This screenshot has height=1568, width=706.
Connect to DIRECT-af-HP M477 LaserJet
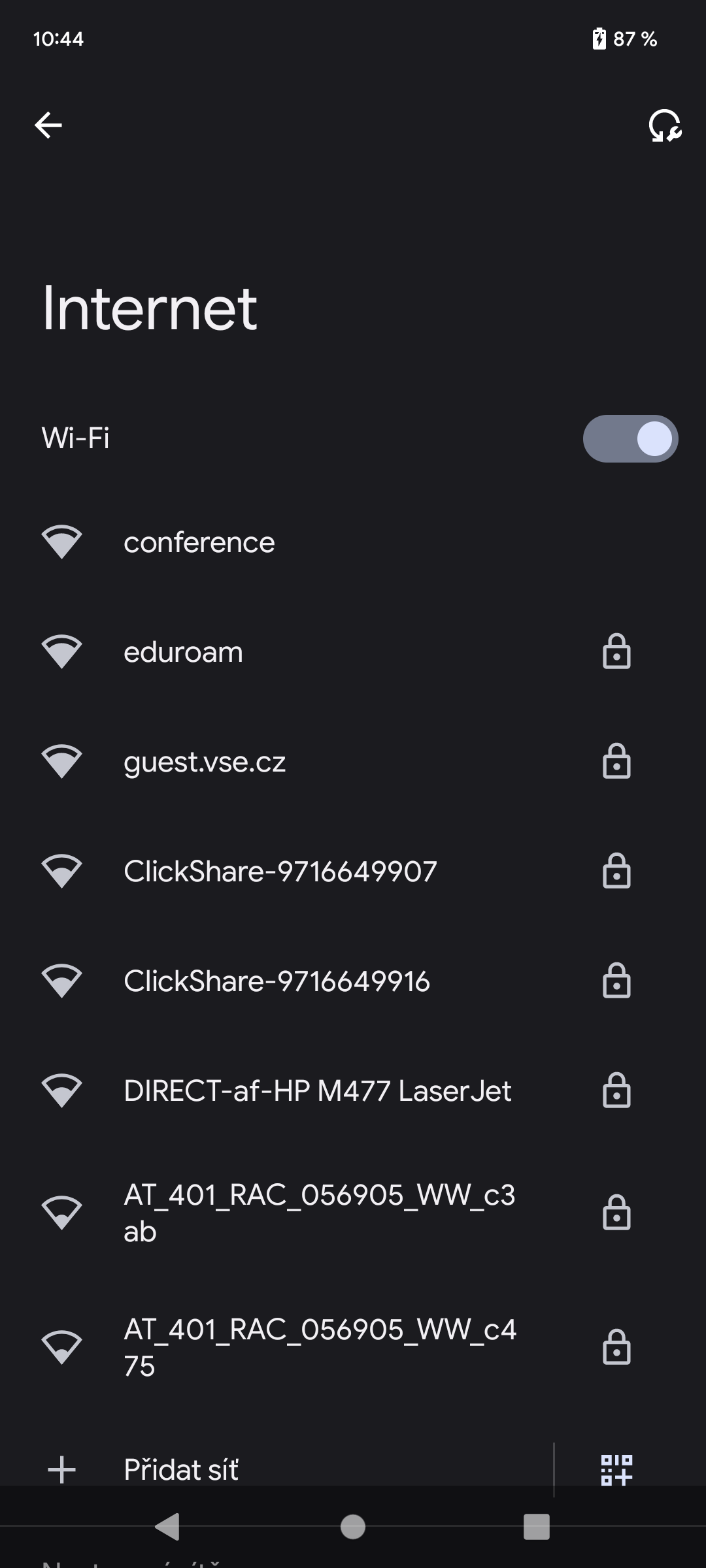pos(318,1091)
